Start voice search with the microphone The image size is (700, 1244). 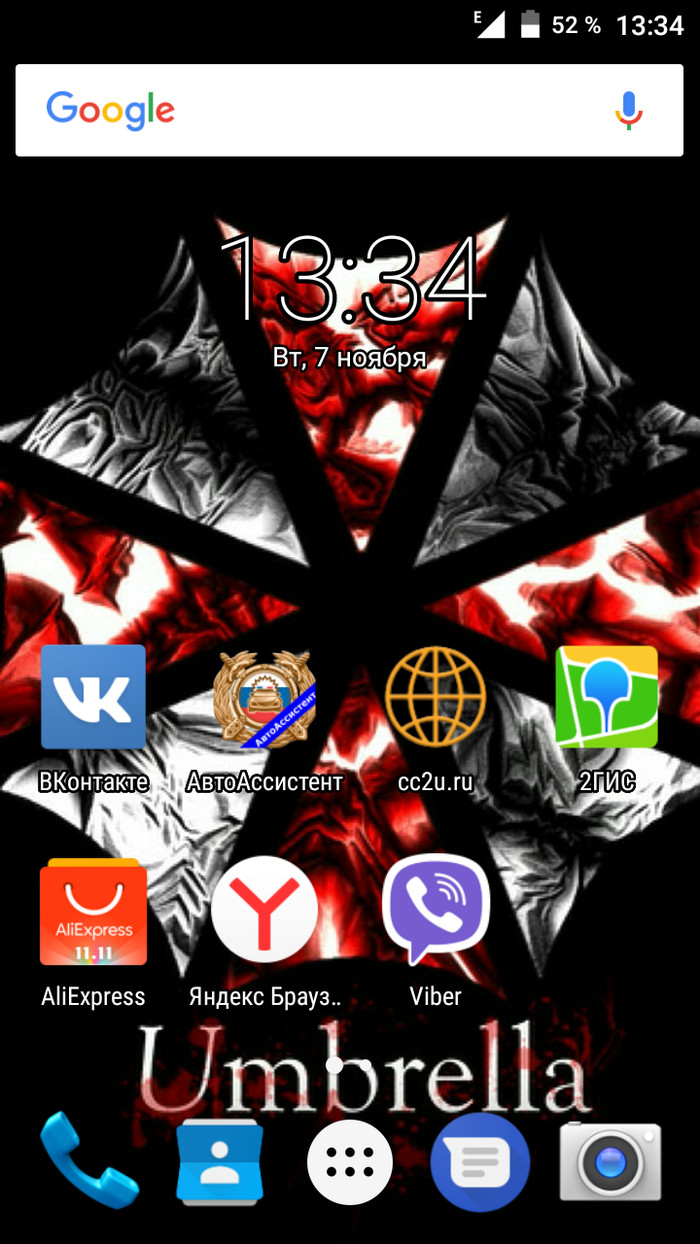coord(628,110)
